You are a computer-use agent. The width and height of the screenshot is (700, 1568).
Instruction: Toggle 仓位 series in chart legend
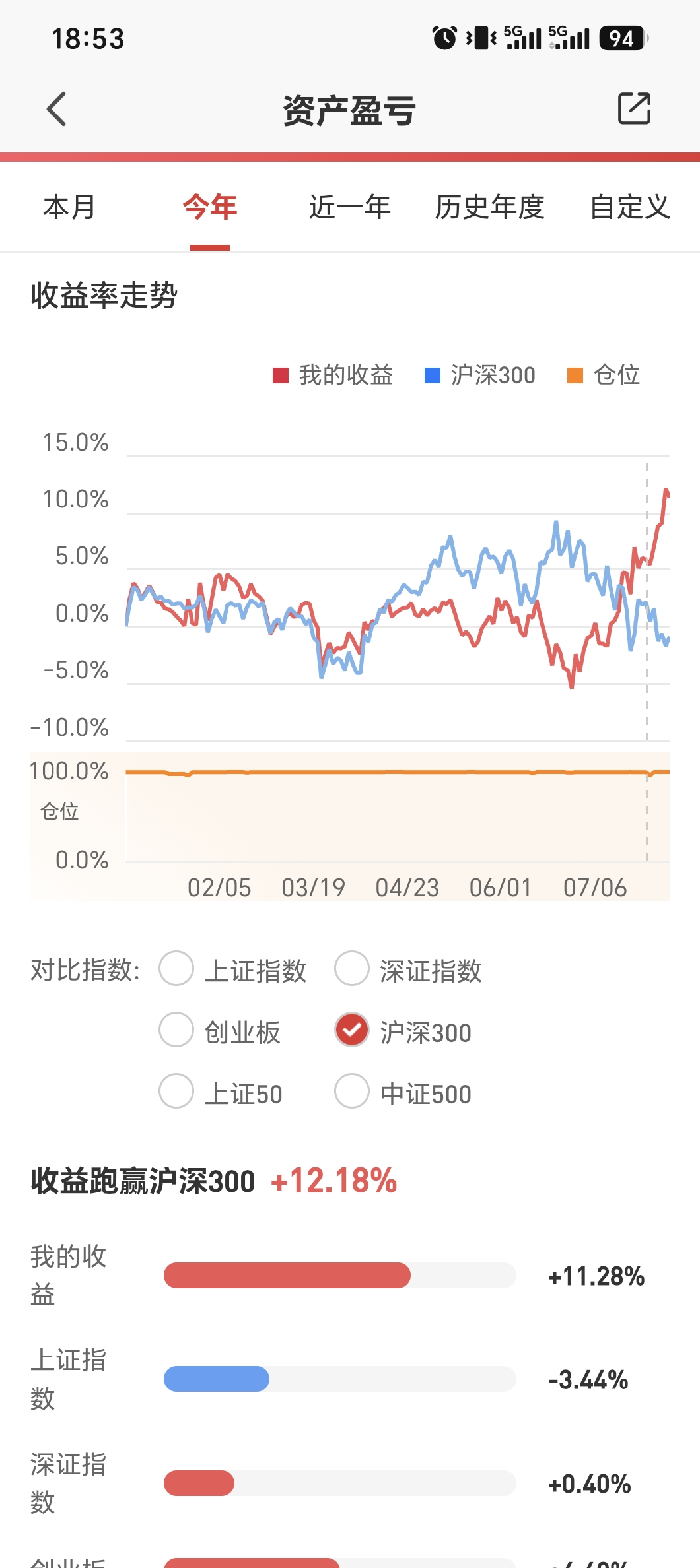604,375
